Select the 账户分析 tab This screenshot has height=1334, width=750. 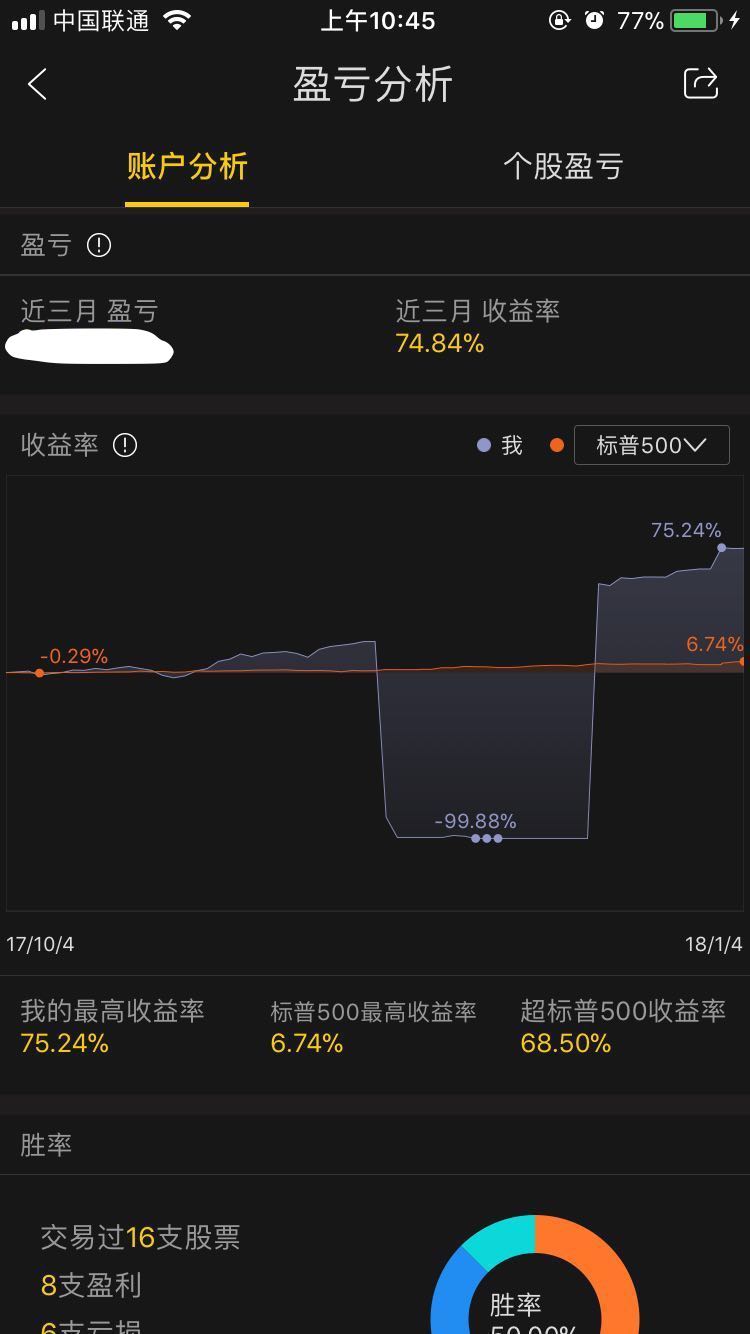(x=187, y=166)
